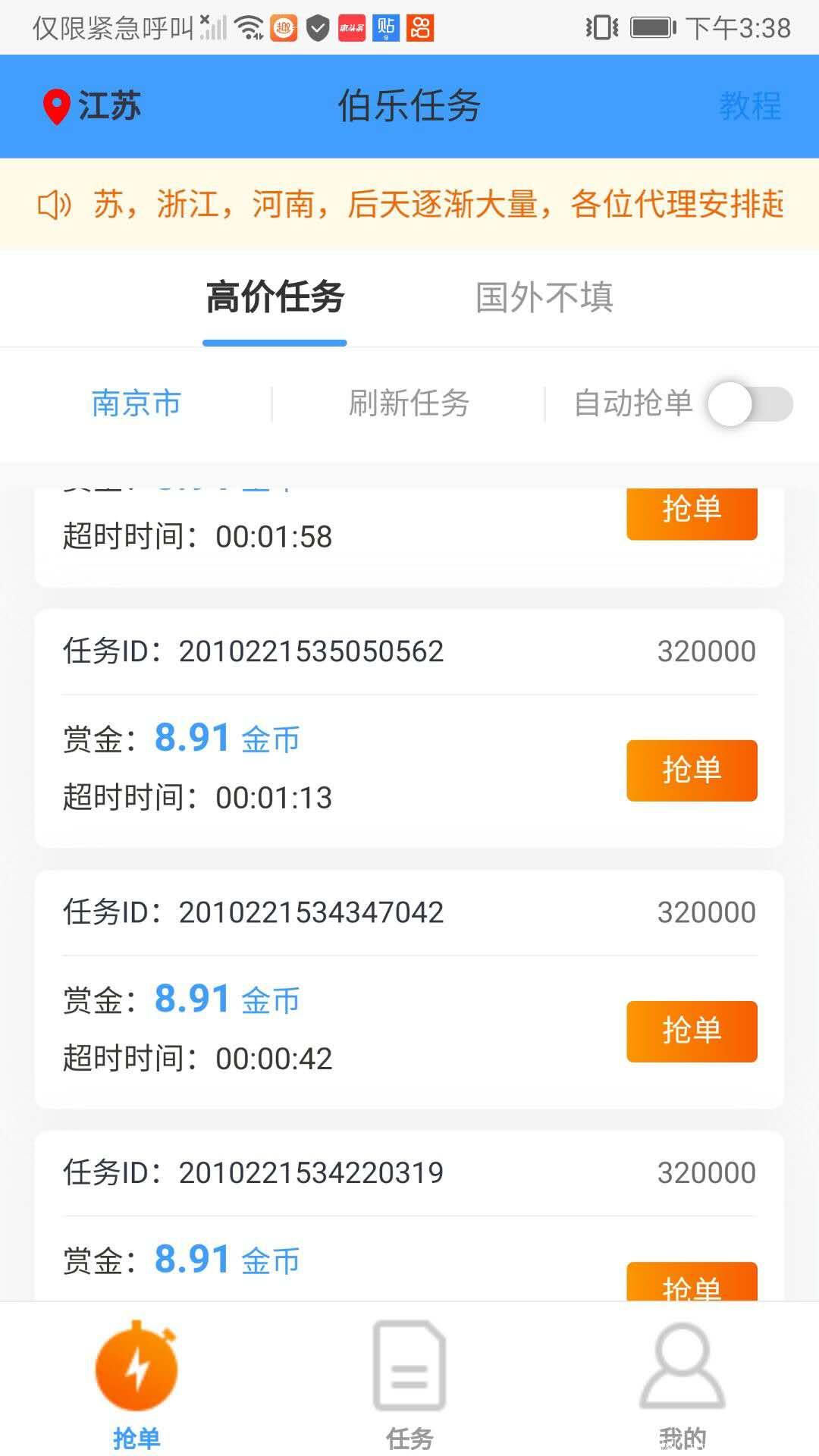Tap the scrolling announcement text banner

point(425,203)
